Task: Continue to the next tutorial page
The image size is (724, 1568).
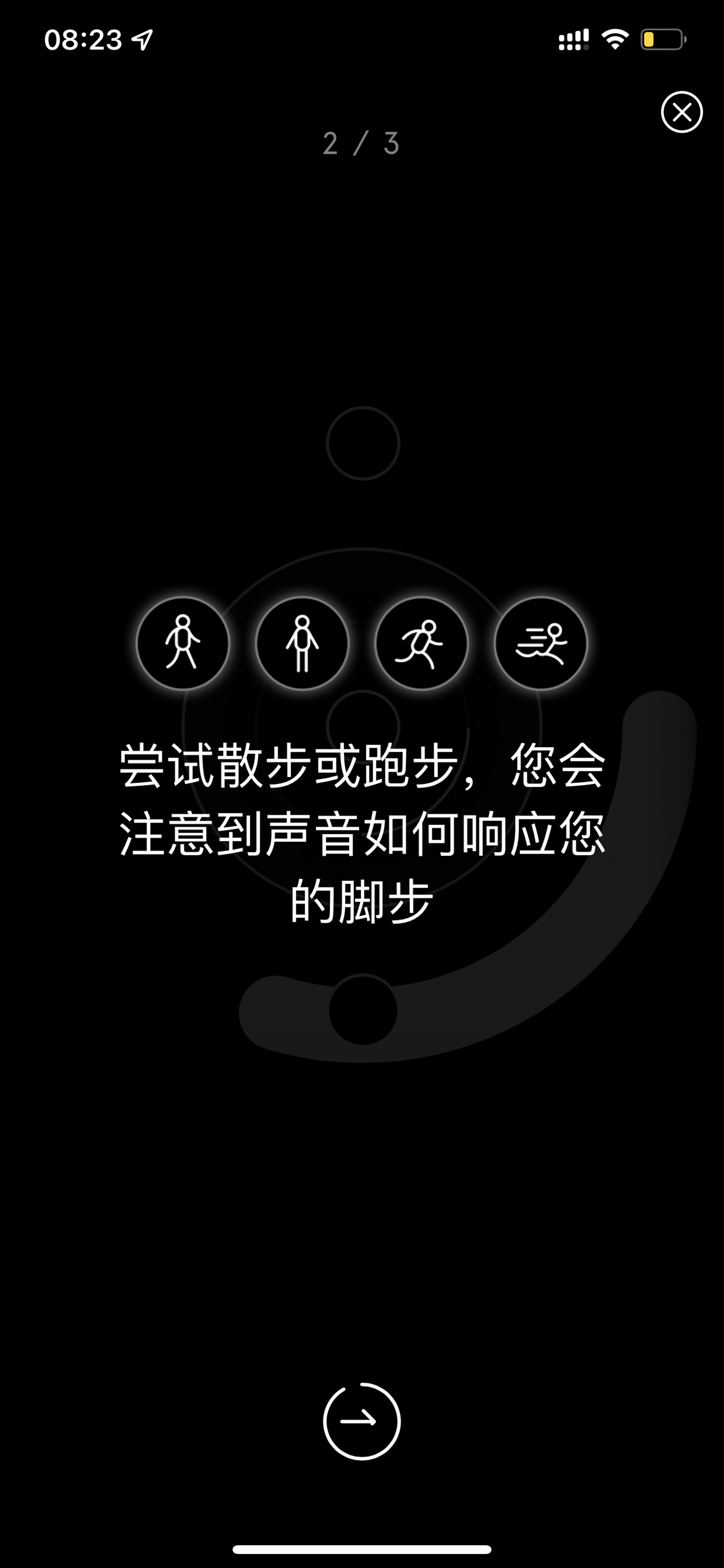Action: click(362, 1421)
